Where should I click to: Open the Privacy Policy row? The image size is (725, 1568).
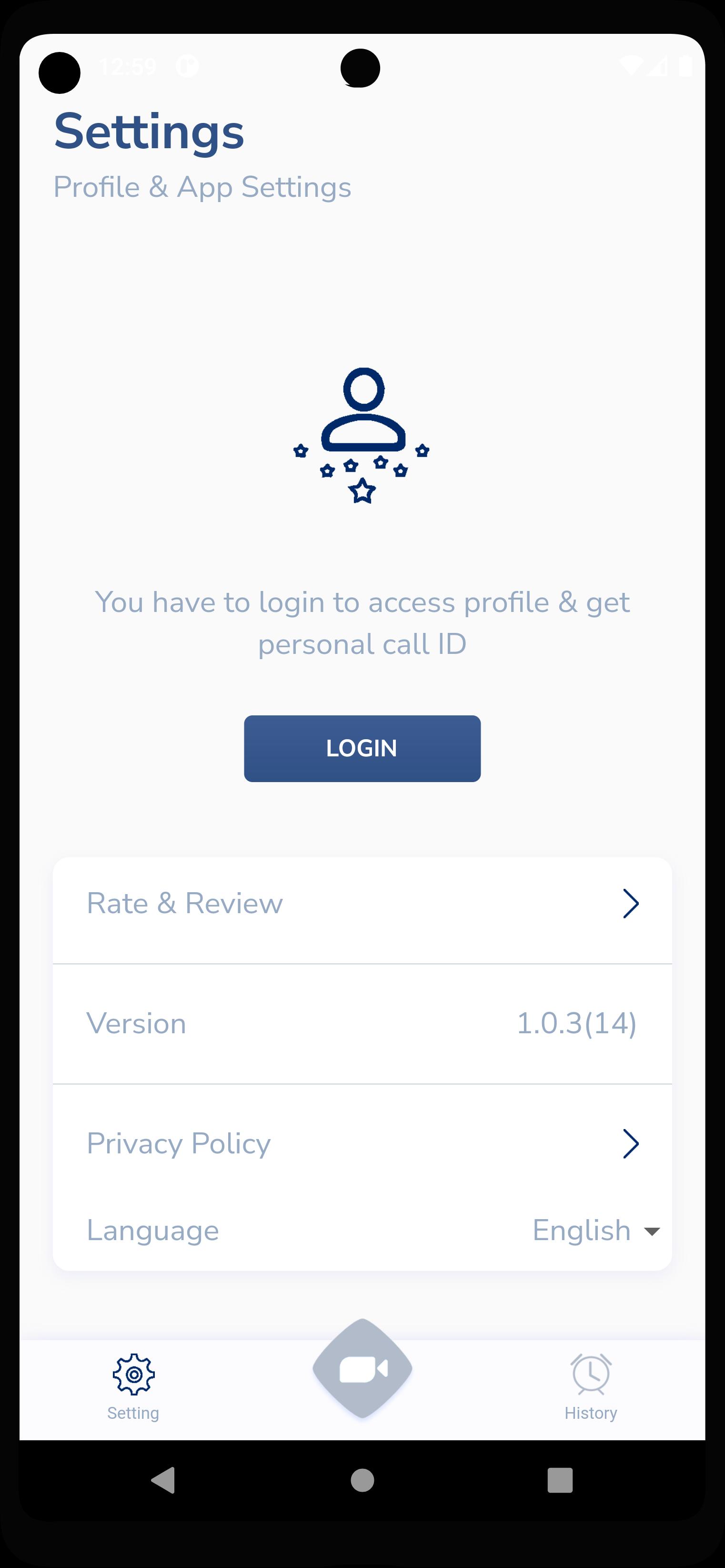362,1143
